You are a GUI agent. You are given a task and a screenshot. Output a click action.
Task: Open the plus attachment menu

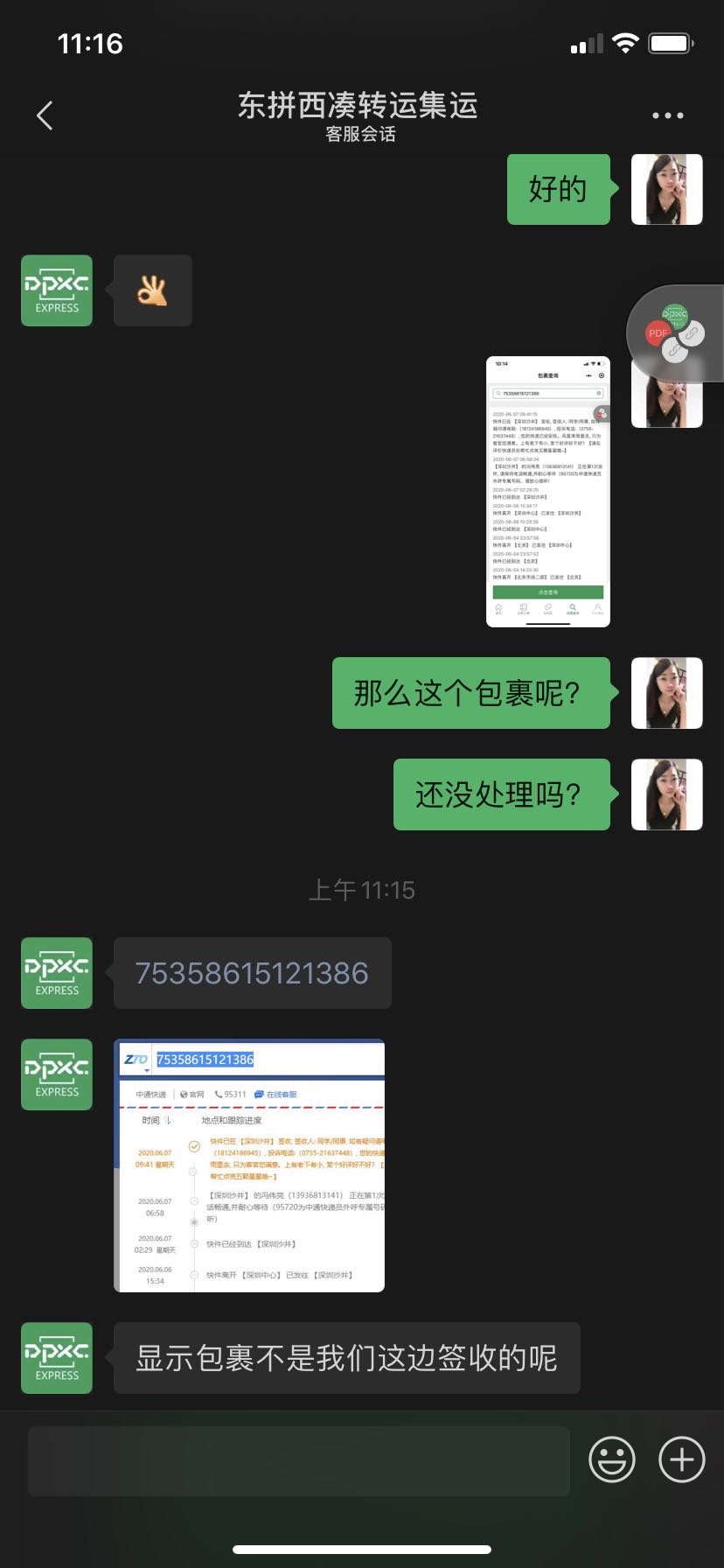point(681,1460)
